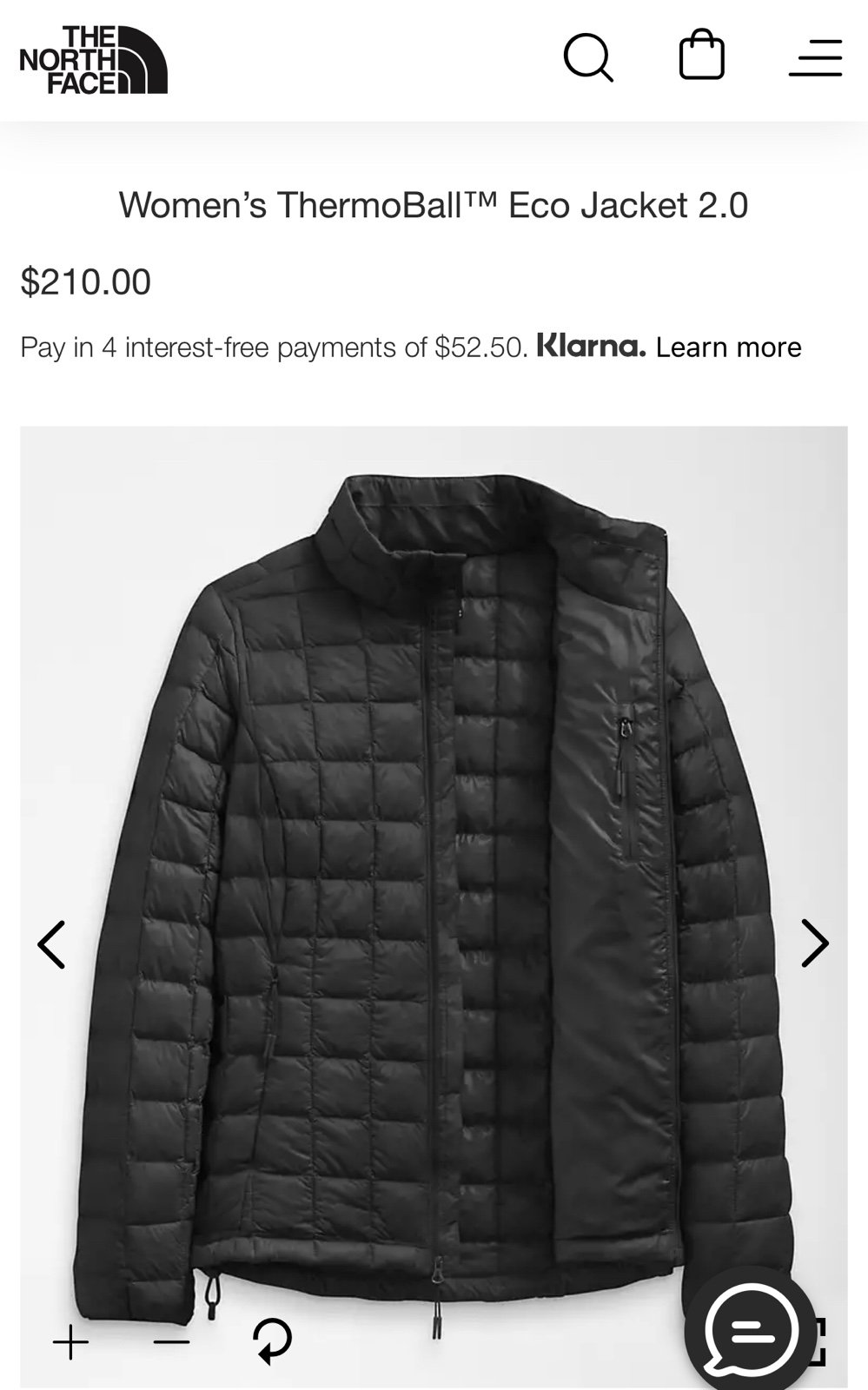Zoom out of the jacket image
The image size is (868, 1390).
(x=171, y=1342)
